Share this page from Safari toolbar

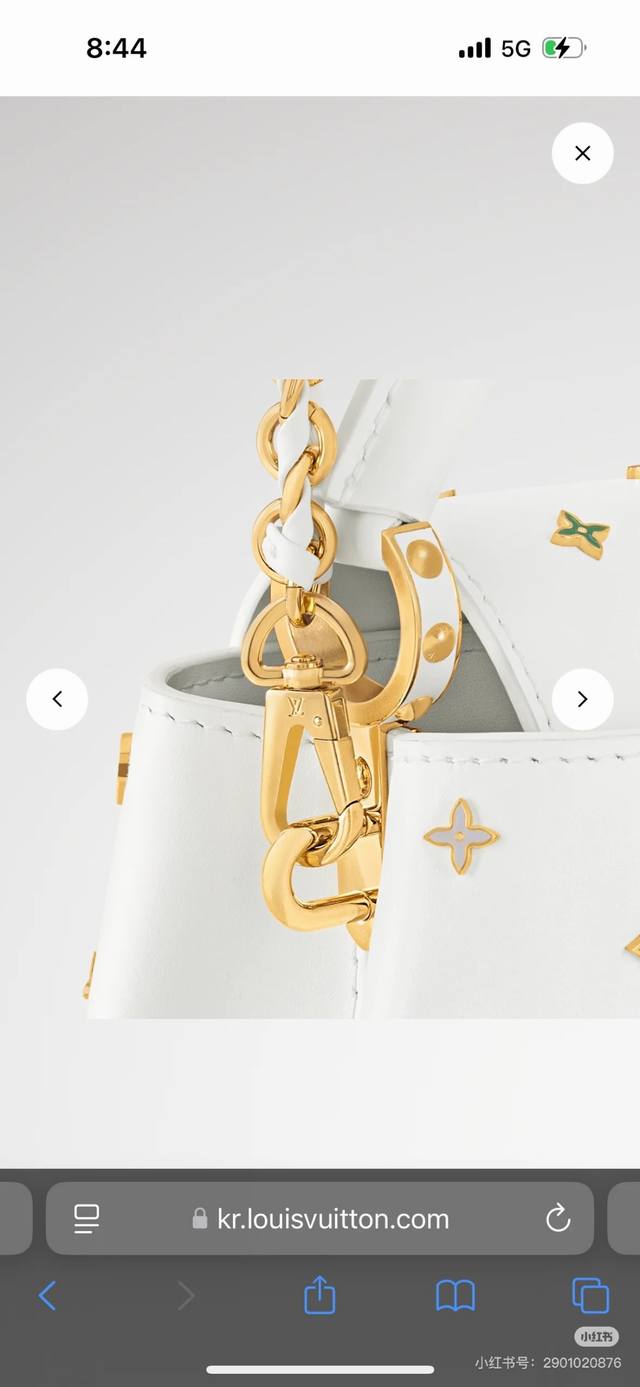[x=319, y=1296]
